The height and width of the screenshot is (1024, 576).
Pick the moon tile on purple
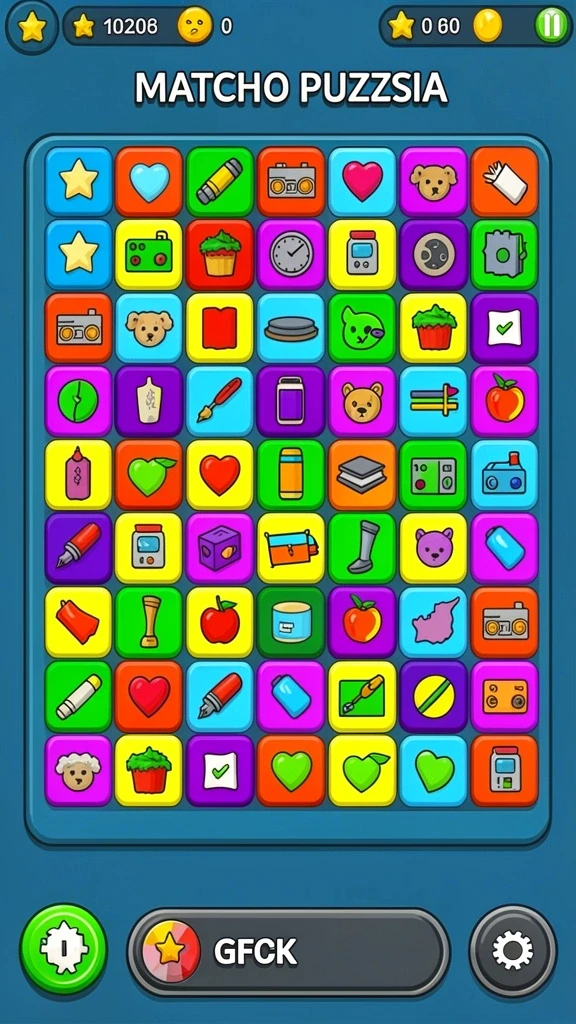433,255
